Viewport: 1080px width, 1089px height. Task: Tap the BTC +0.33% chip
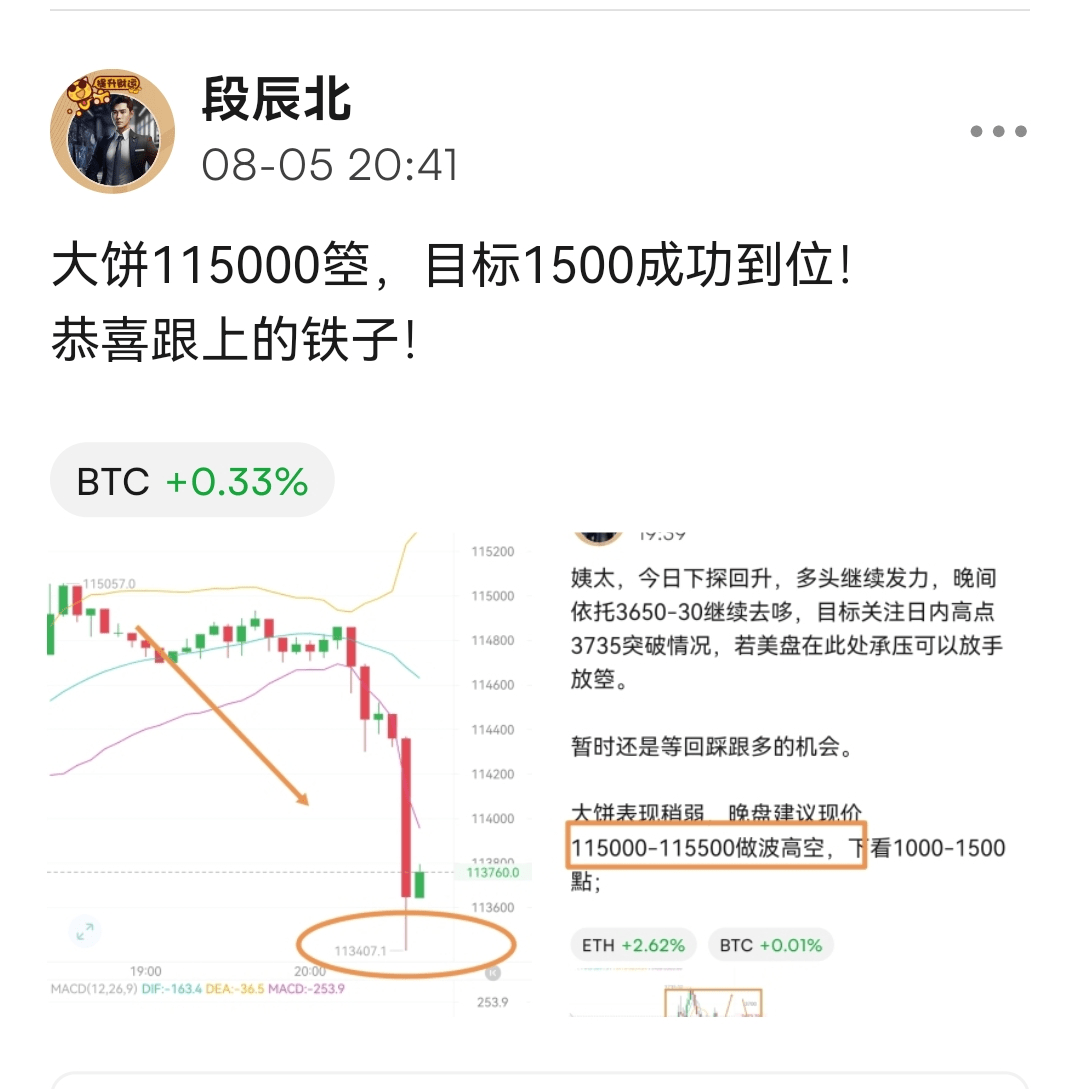pyautogui.click(x=192, y=482)
